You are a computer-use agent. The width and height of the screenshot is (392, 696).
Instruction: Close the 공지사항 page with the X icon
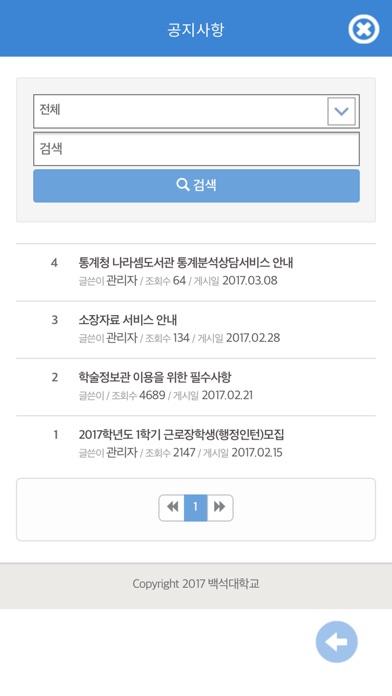pyautogui.click(x=364, y=29)
